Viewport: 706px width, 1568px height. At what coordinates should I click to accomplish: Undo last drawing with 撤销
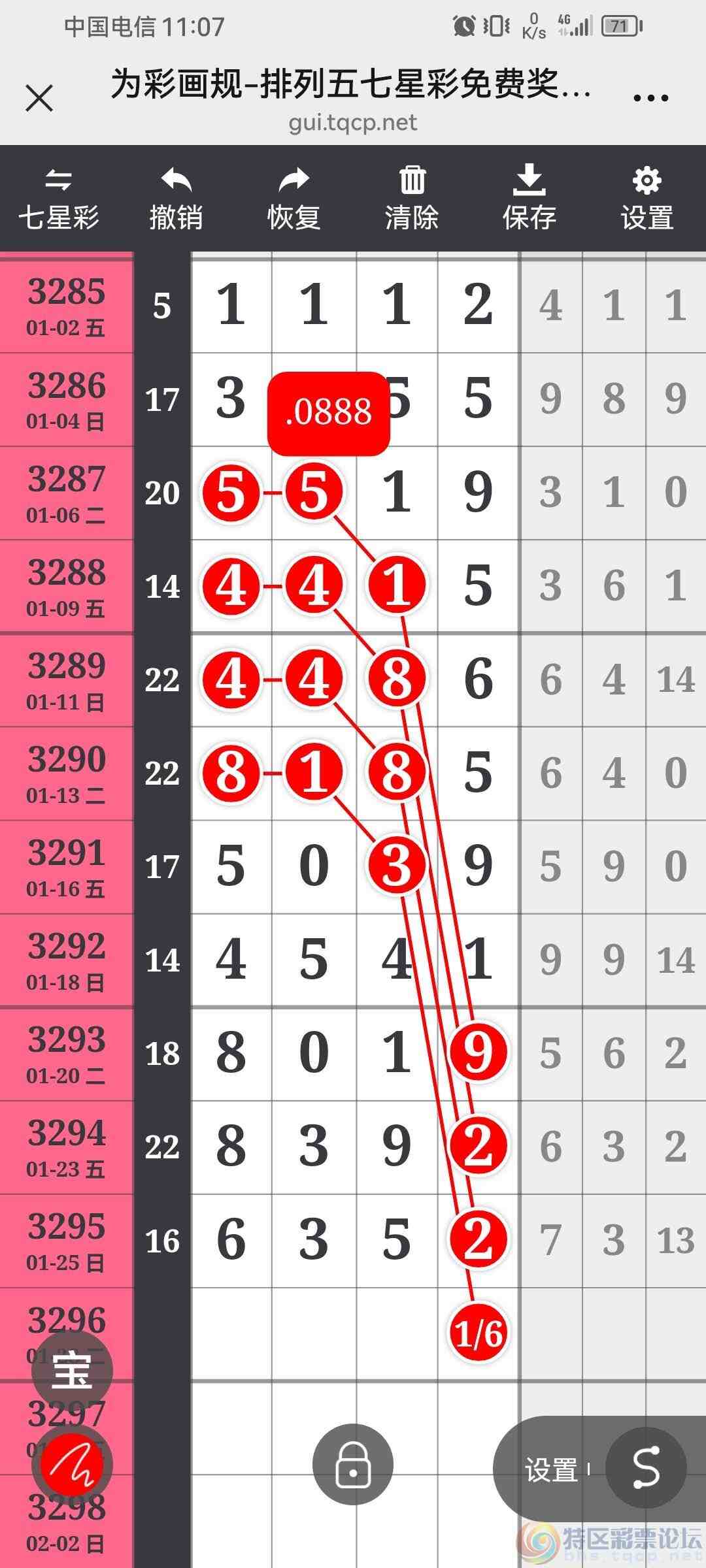tap(176, 199)
